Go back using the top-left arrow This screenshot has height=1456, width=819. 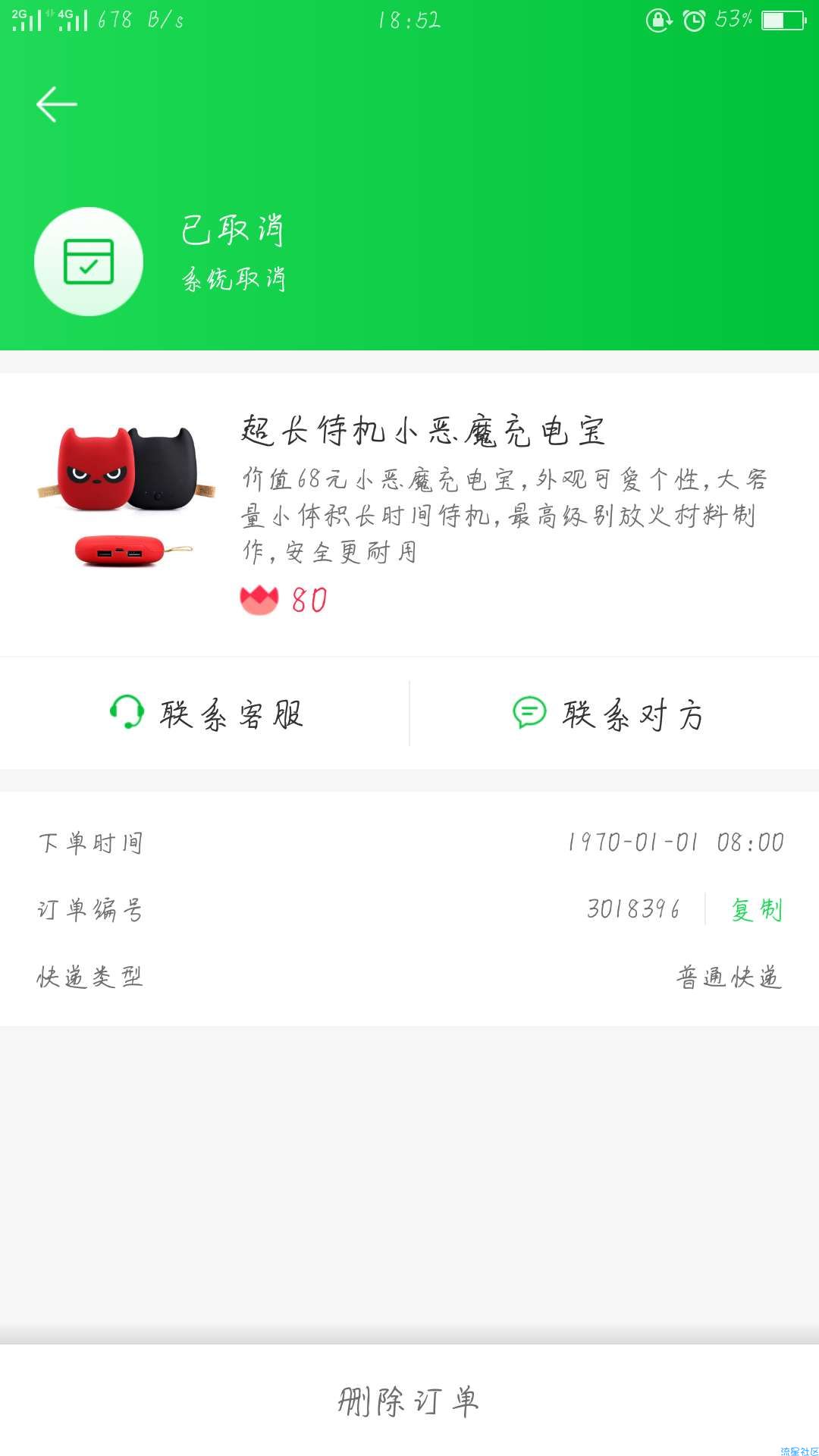coord(57,104)
